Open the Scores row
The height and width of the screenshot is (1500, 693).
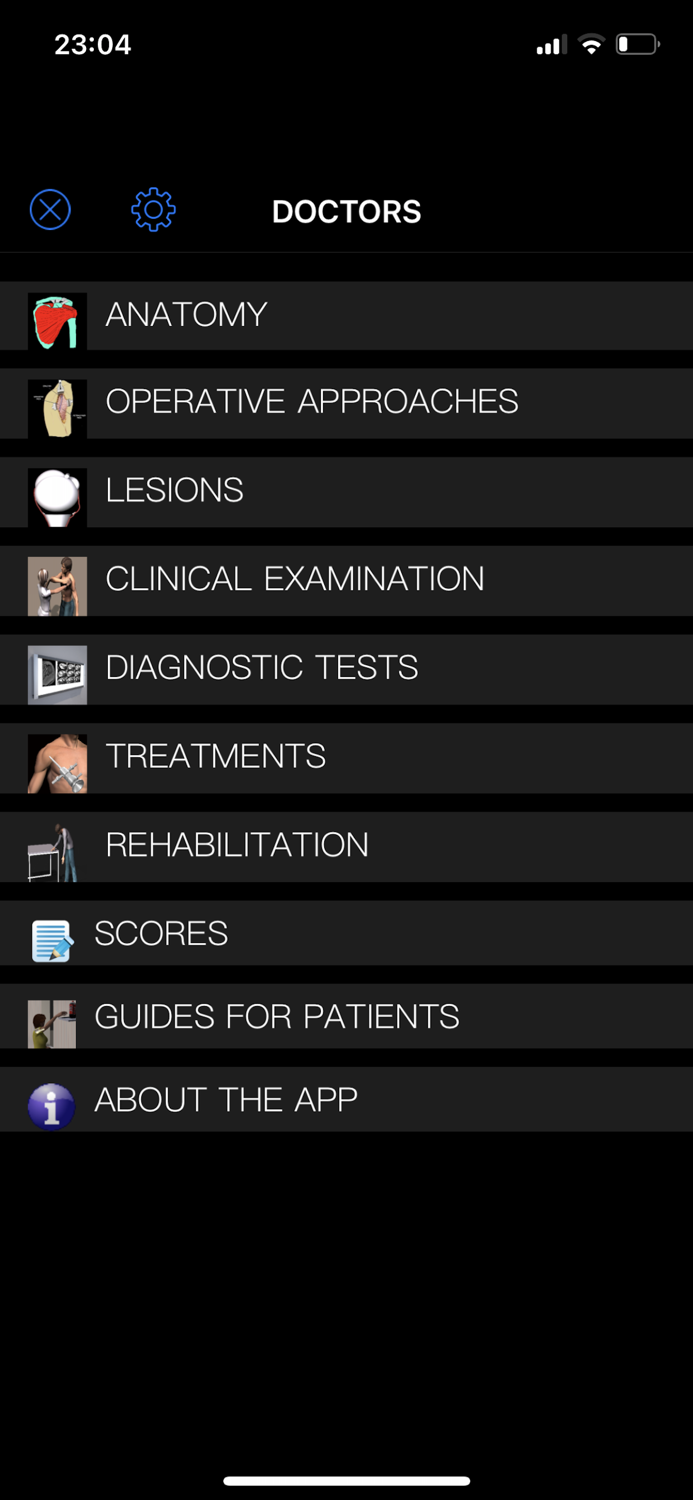346,933
